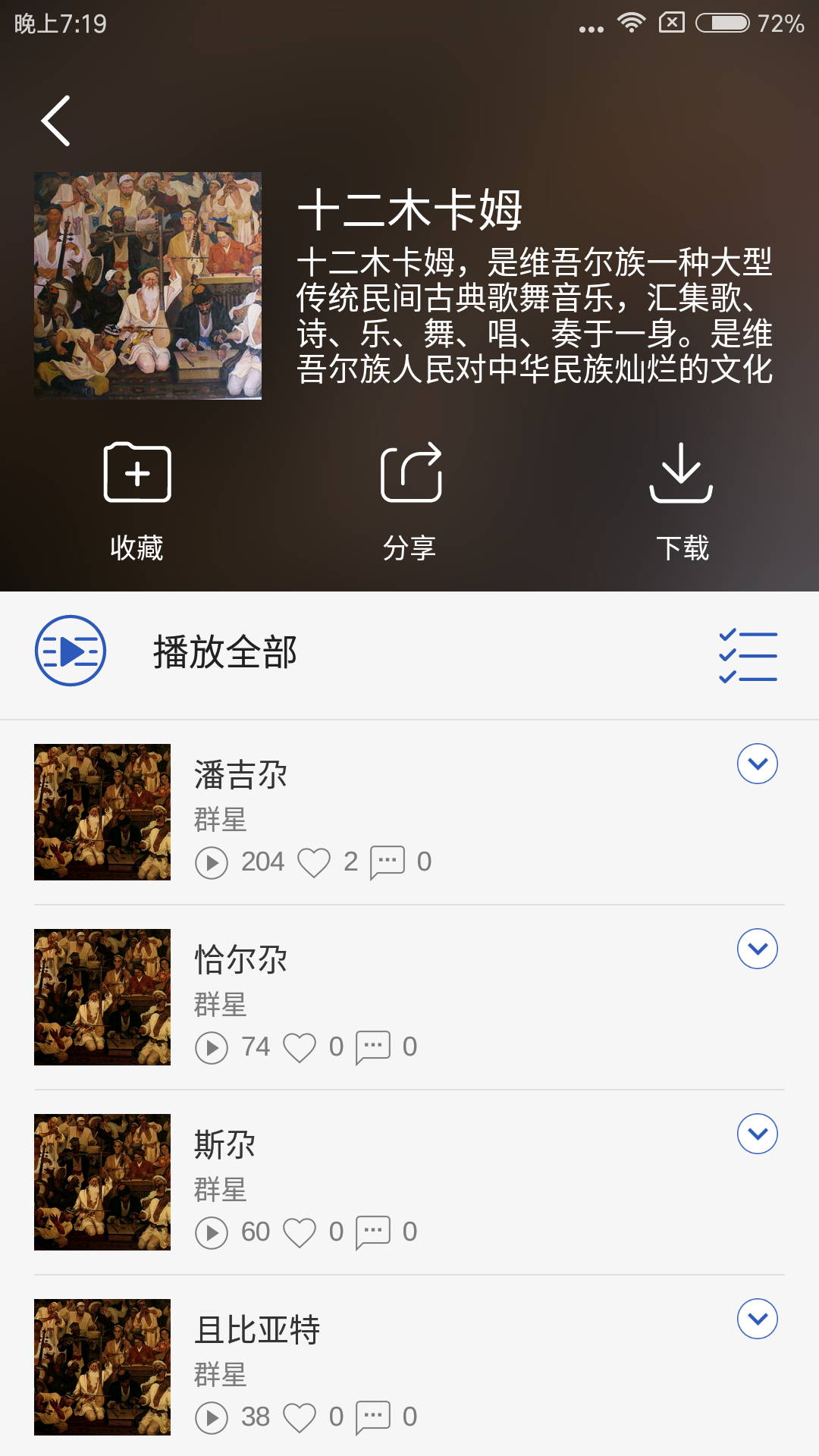Expand options for 斯尕
The width and height of the screenshot is (819, 1456).
coord(757,1134)
